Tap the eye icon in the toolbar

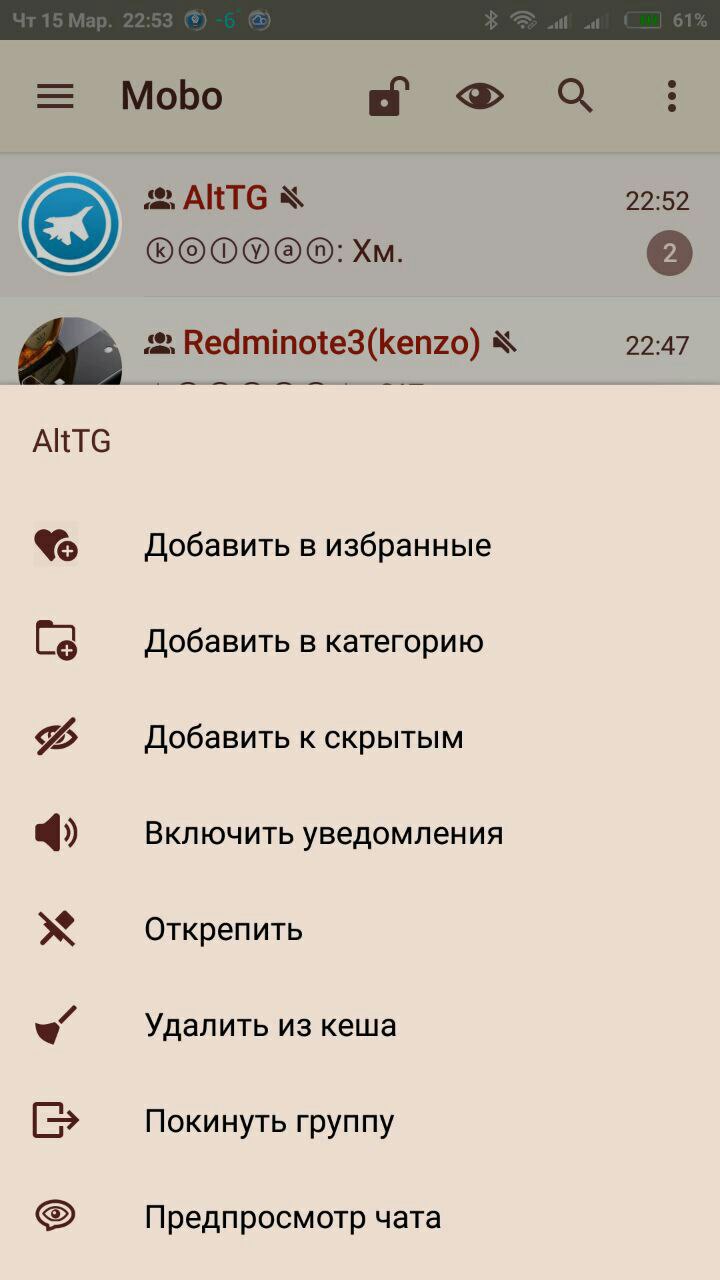(480, 96)
